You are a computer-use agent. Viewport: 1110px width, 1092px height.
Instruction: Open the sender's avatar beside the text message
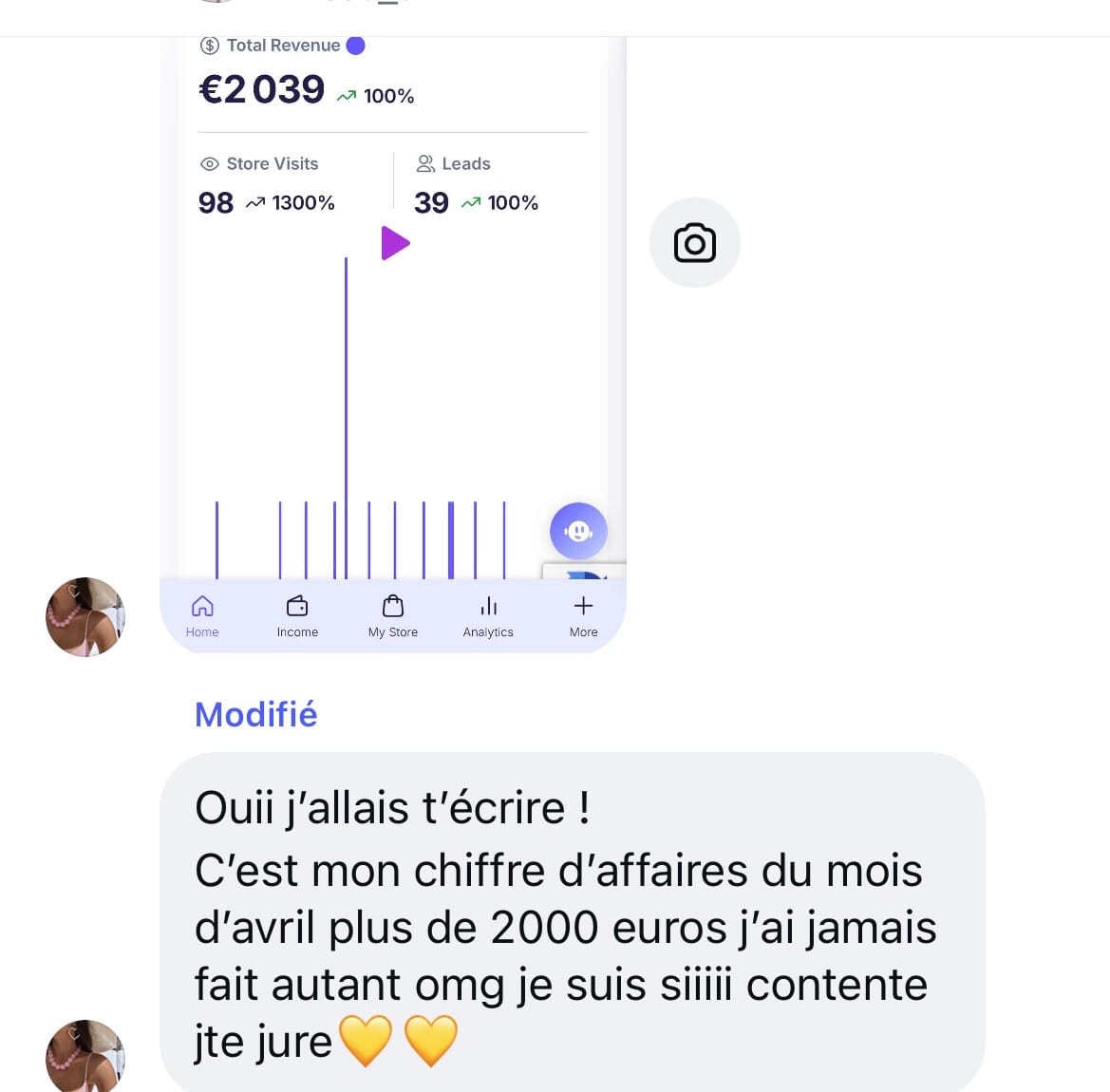pos(85,1055)
